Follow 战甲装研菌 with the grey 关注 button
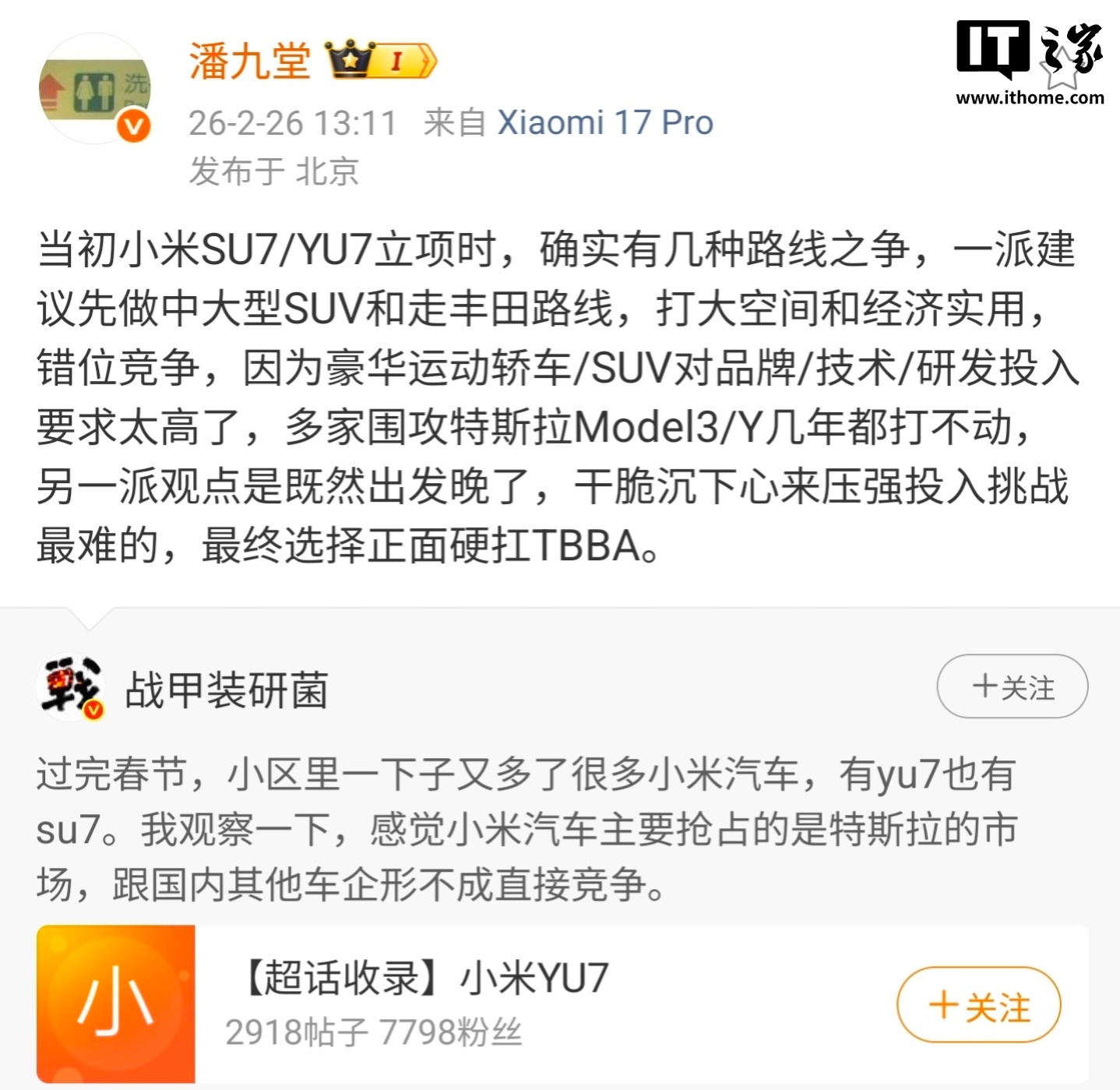 1012,687
